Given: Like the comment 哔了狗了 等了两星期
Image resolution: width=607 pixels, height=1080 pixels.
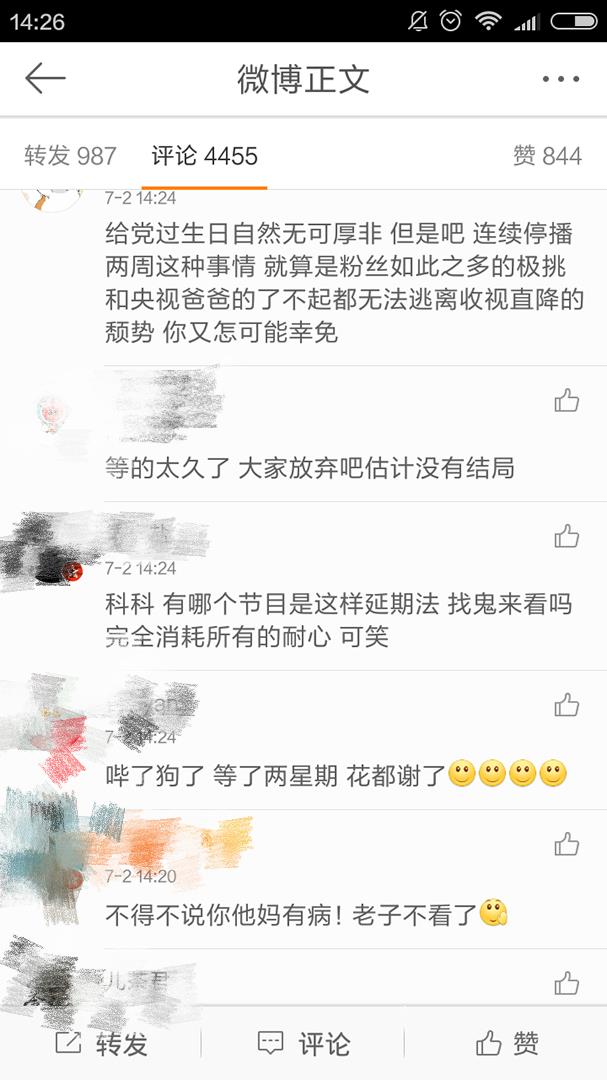Looking at the screenshot, I should [x=567, y=705].
